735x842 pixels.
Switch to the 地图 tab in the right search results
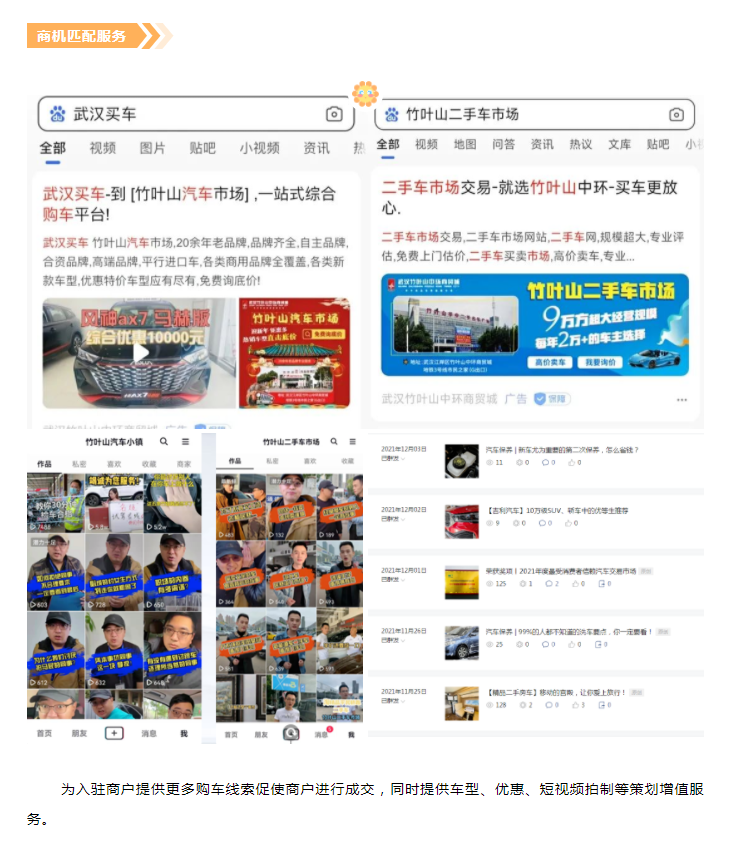pyautogui.click(x=465, y=144)
